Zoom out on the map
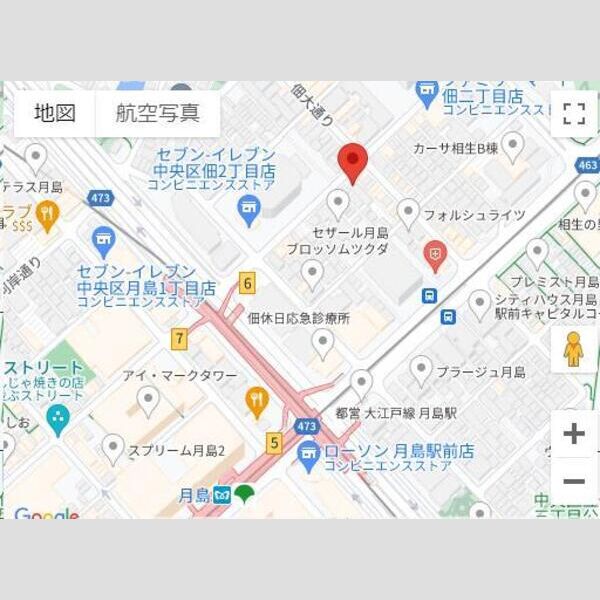Image resolution: width=600 pixels, height=600 pixels. click(x=573, y=481)
